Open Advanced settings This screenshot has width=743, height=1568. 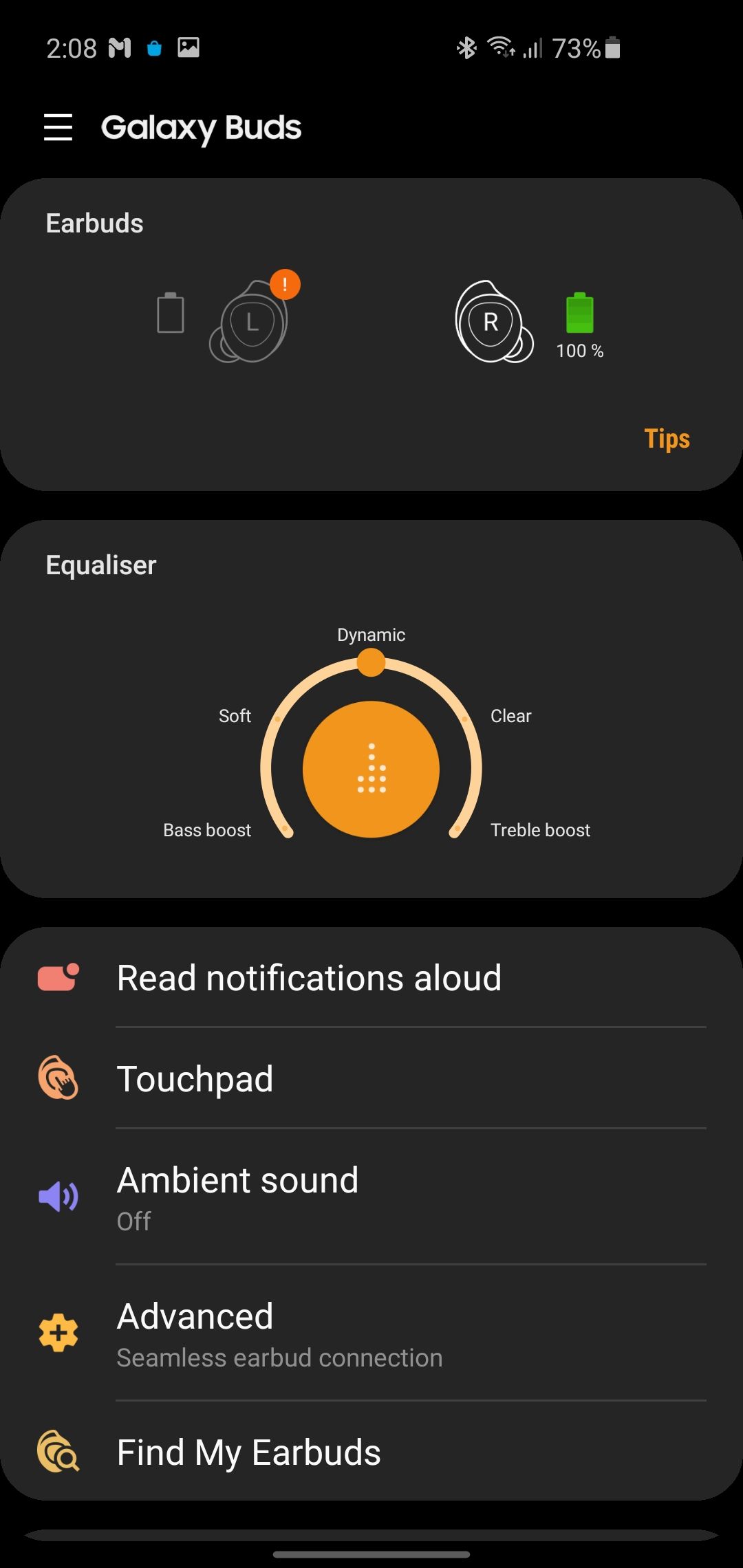tap(371, 1333)
